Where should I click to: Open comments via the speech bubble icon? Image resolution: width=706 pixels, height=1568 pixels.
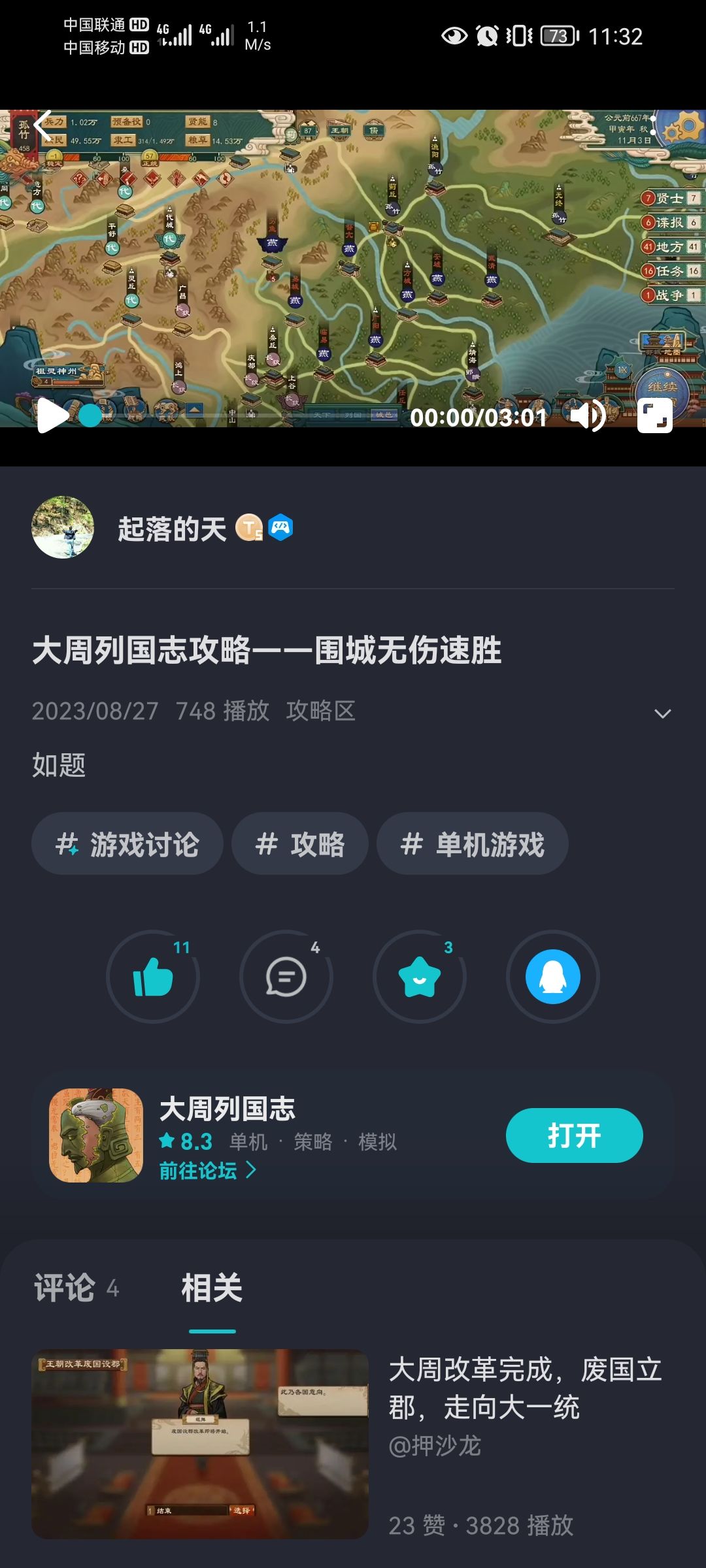286,976
